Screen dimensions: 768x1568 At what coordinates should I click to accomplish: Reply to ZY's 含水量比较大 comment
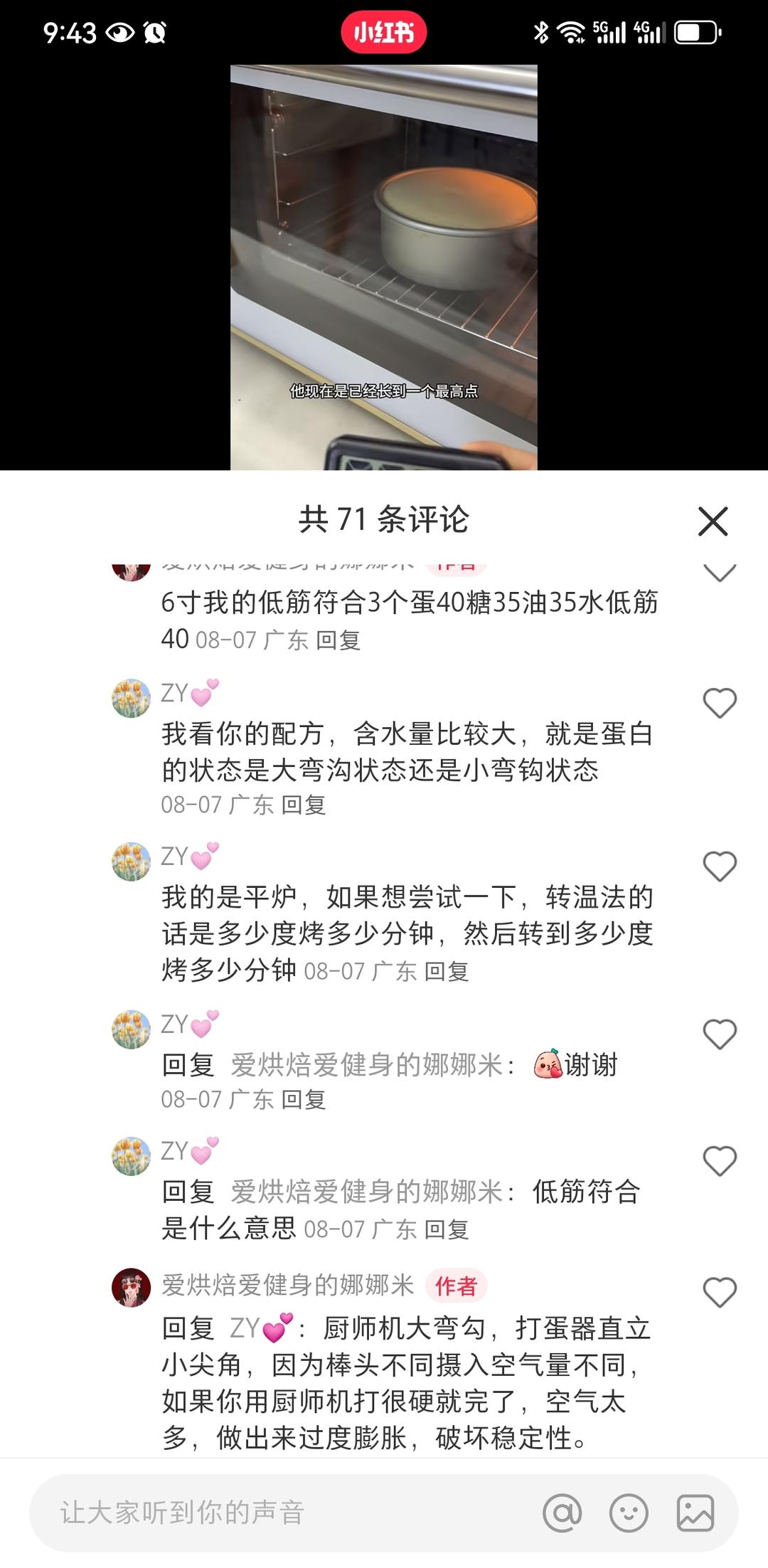[304, 805]
